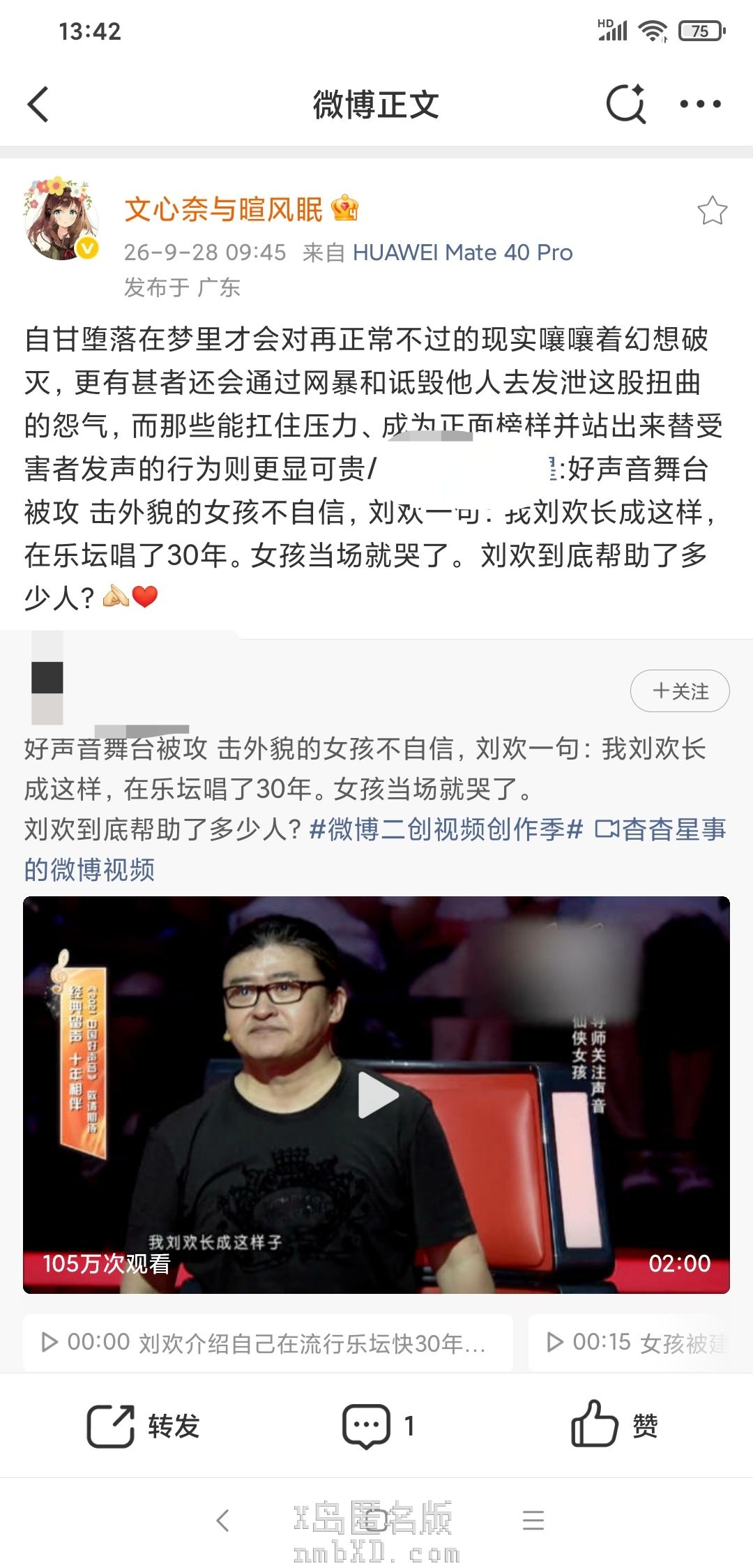Viewport: 753px width, 1568px height.
Task: Repost using the 转发 button
Action: click(x=143, y=1426)
